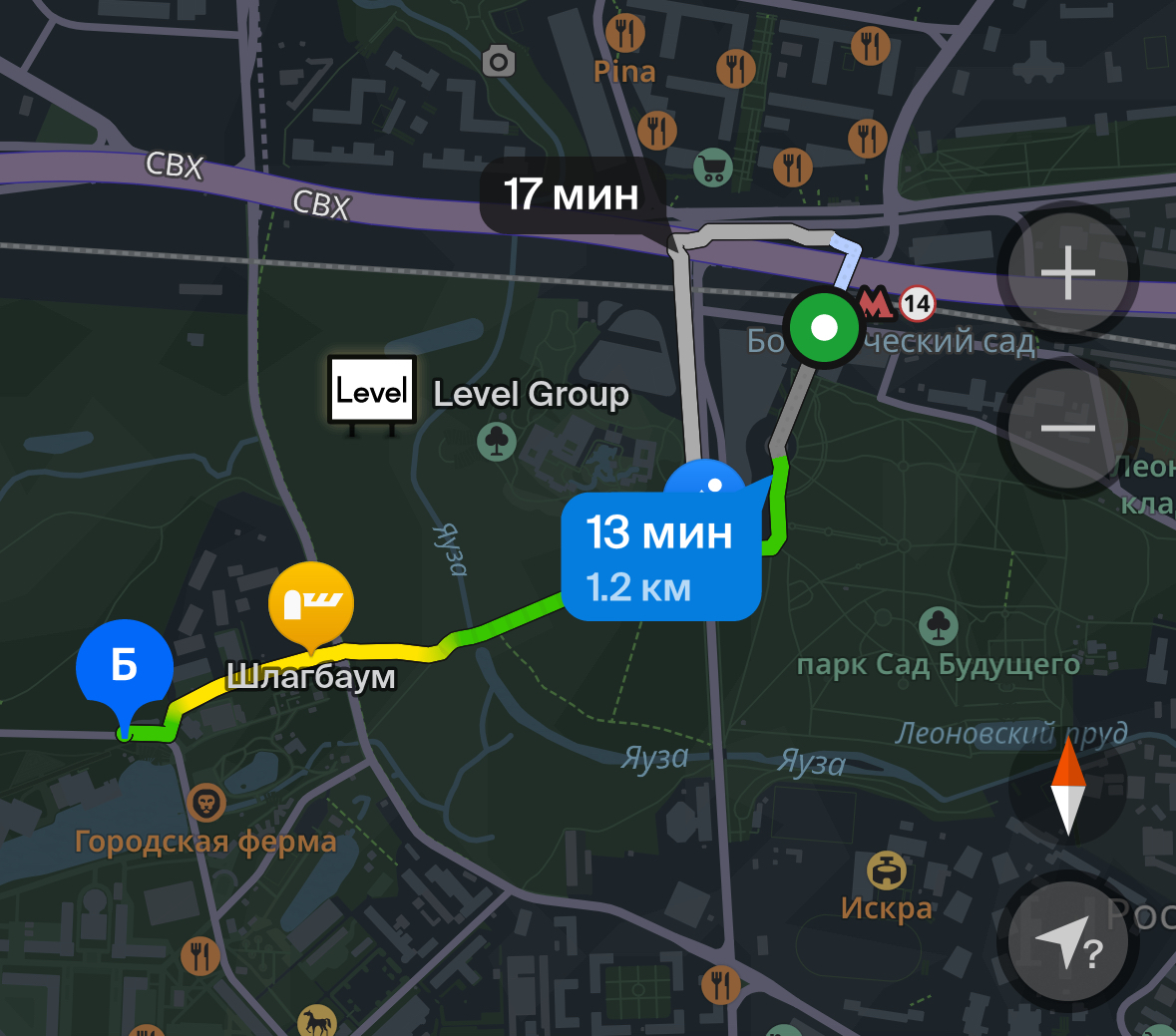Center map on my location
The width and height of the screenshot is (1176, 1036).
point(1067,942)
